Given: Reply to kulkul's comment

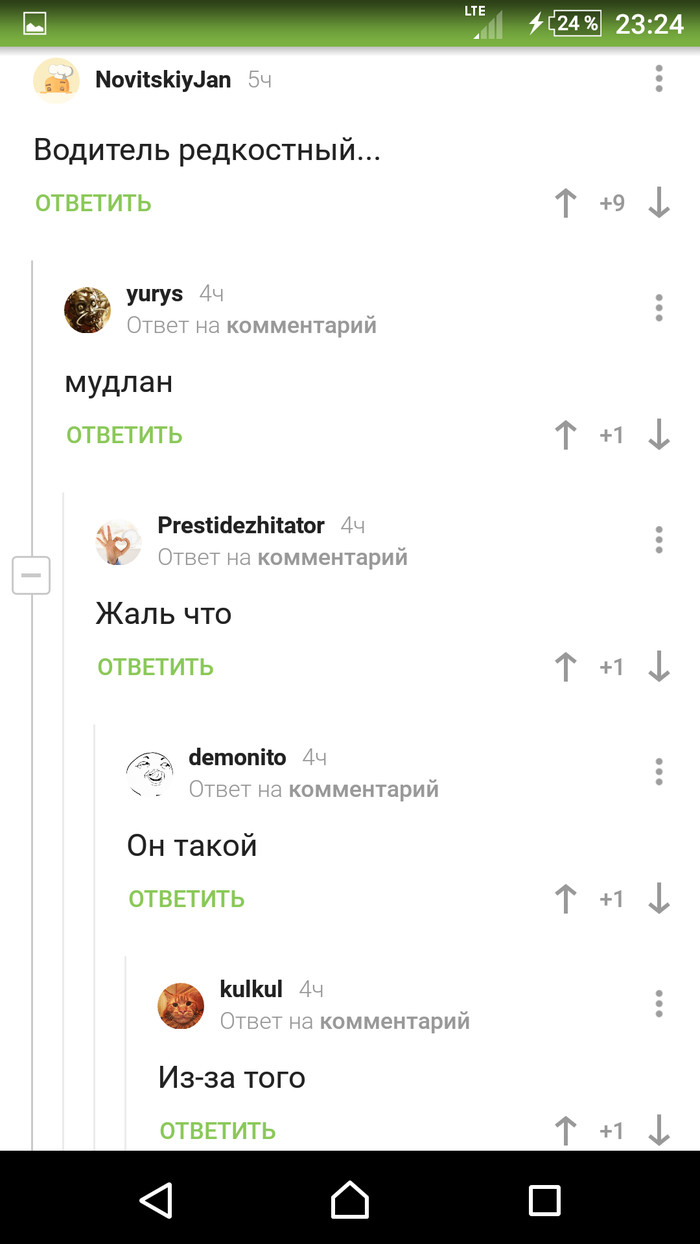Looking at the screenshot, I should tap(217, 1131).
